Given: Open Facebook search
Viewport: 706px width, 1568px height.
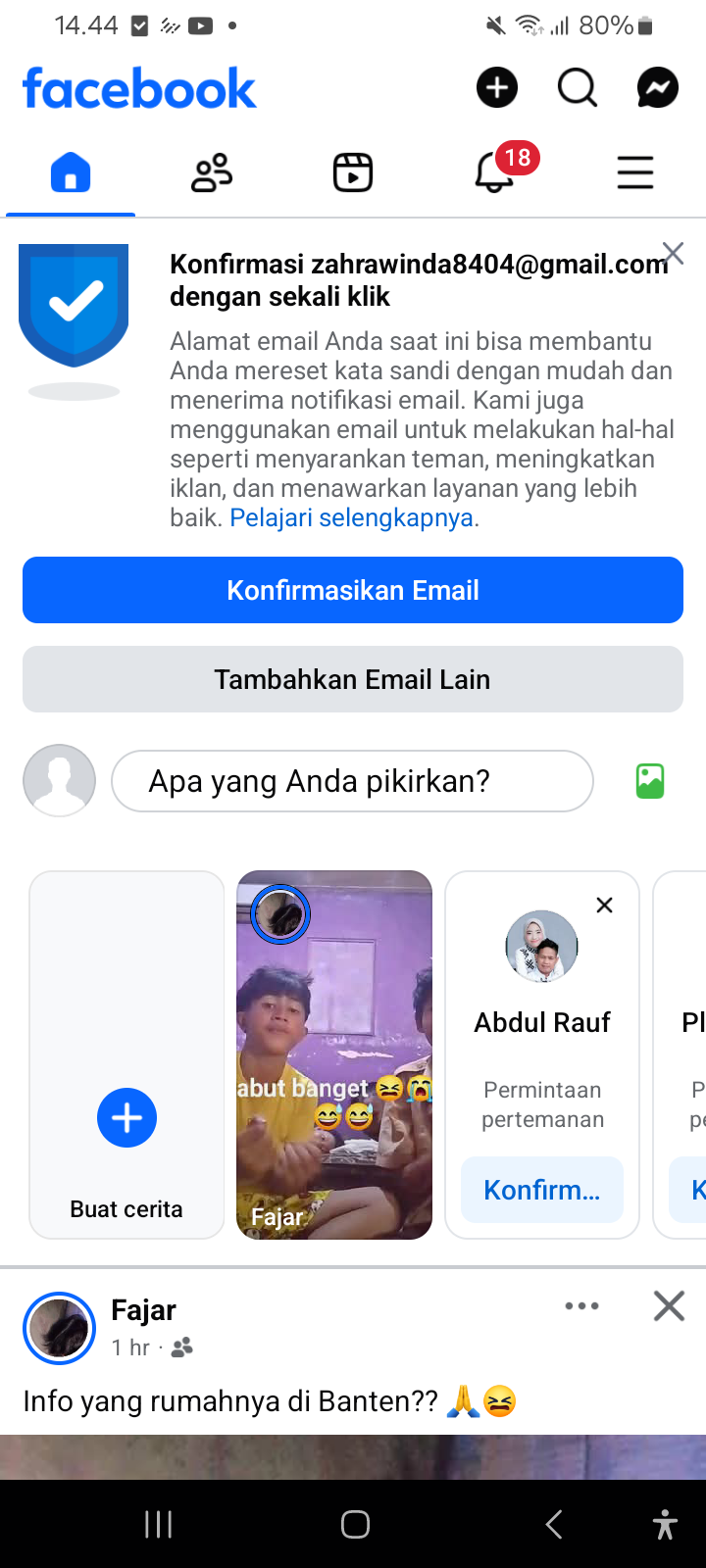Looking at the screenshot, I should (578, 88).
